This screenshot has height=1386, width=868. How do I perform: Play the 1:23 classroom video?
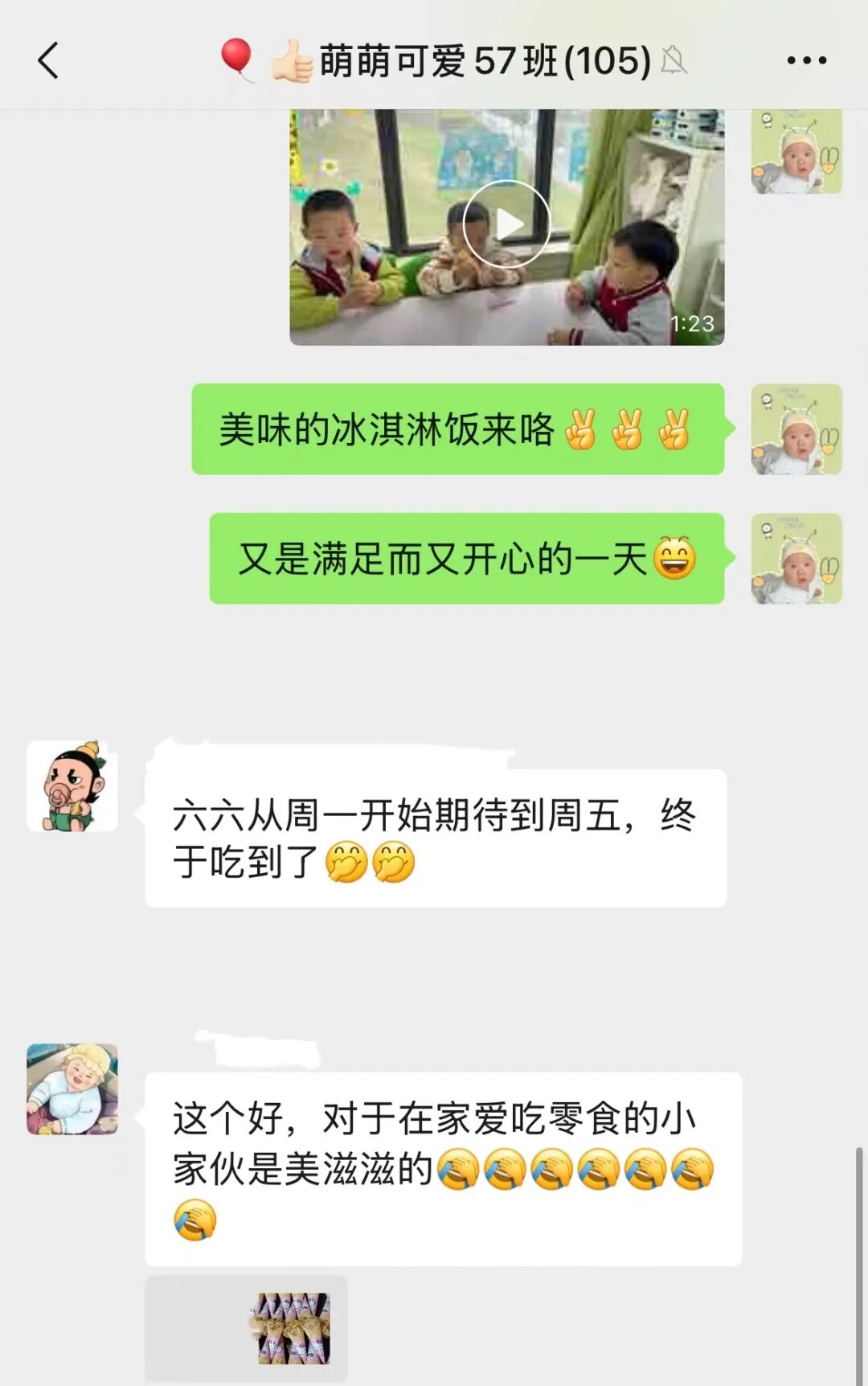coord(506,224)
